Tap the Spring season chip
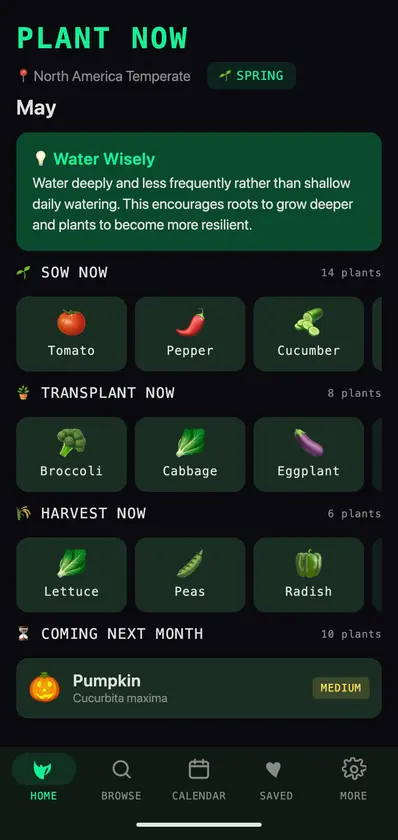398x840 pixels. [251, 76]
